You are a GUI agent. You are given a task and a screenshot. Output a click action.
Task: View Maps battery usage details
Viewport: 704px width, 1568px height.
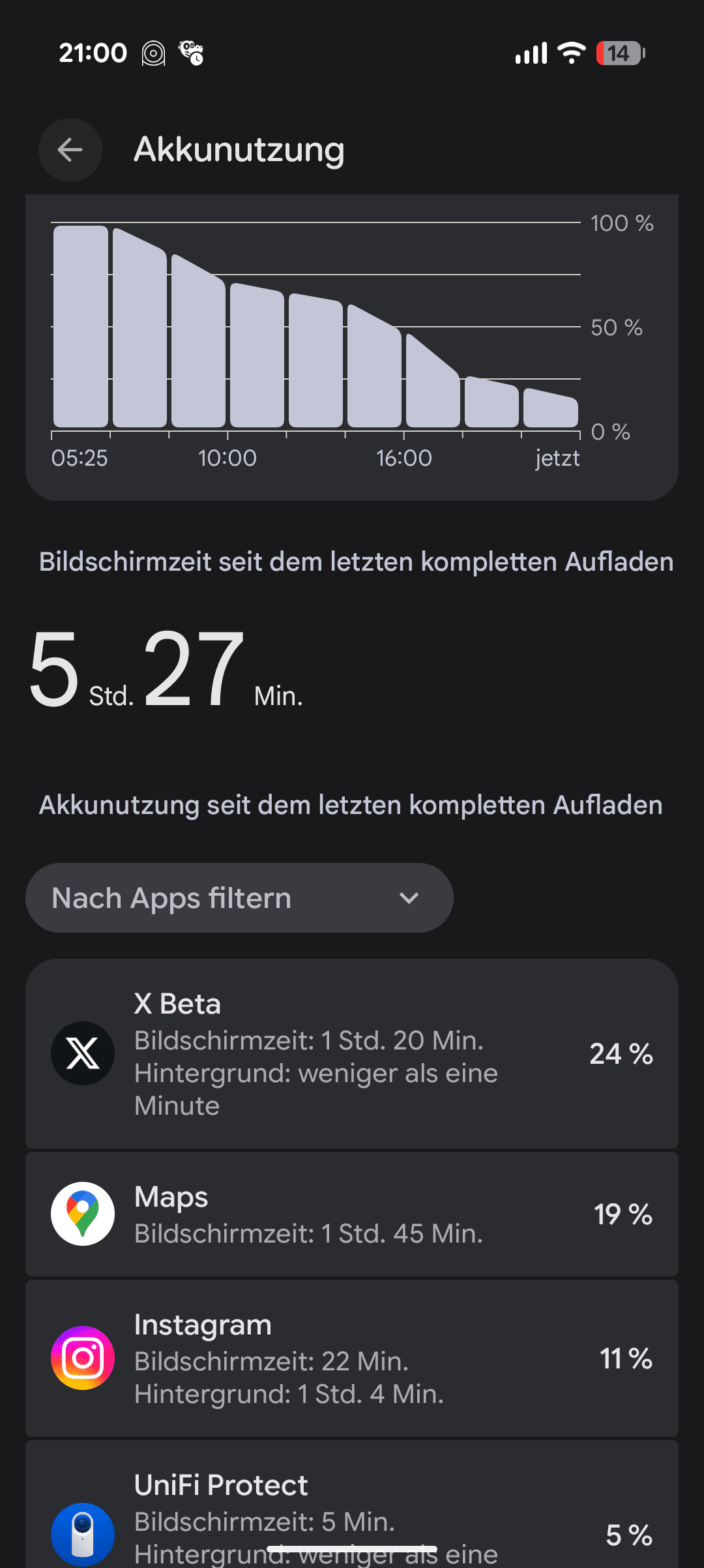click(352, 1214)
